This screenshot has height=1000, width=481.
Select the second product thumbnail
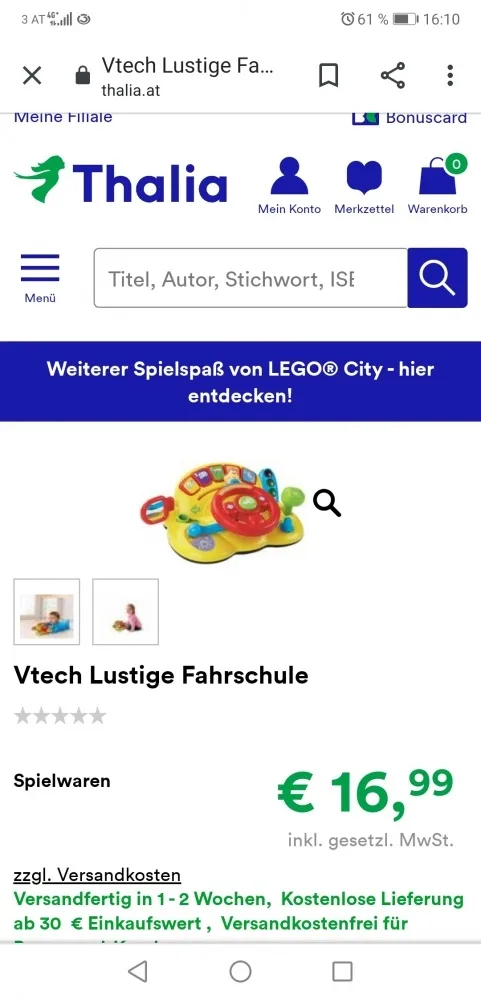(126, 612)
